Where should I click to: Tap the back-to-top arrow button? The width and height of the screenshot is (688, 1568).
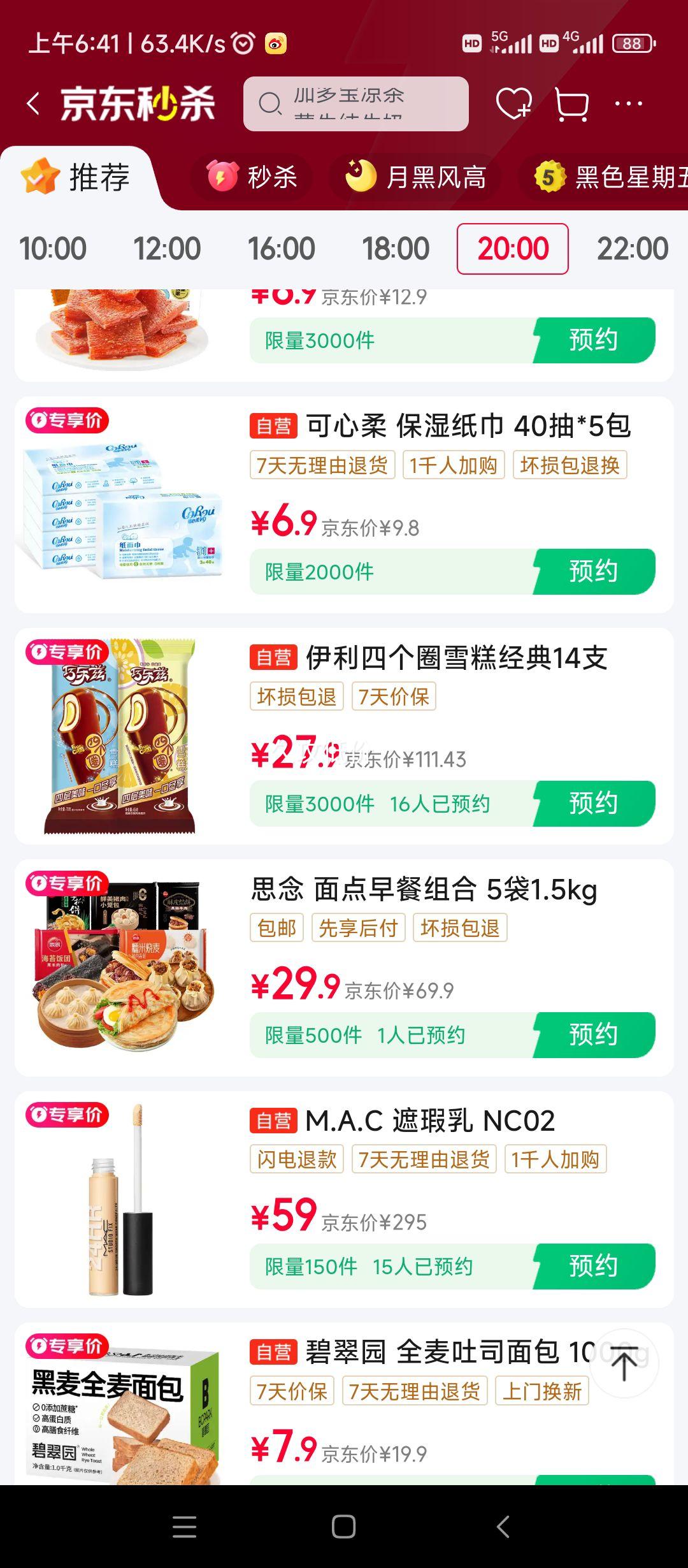point(624,1363)
